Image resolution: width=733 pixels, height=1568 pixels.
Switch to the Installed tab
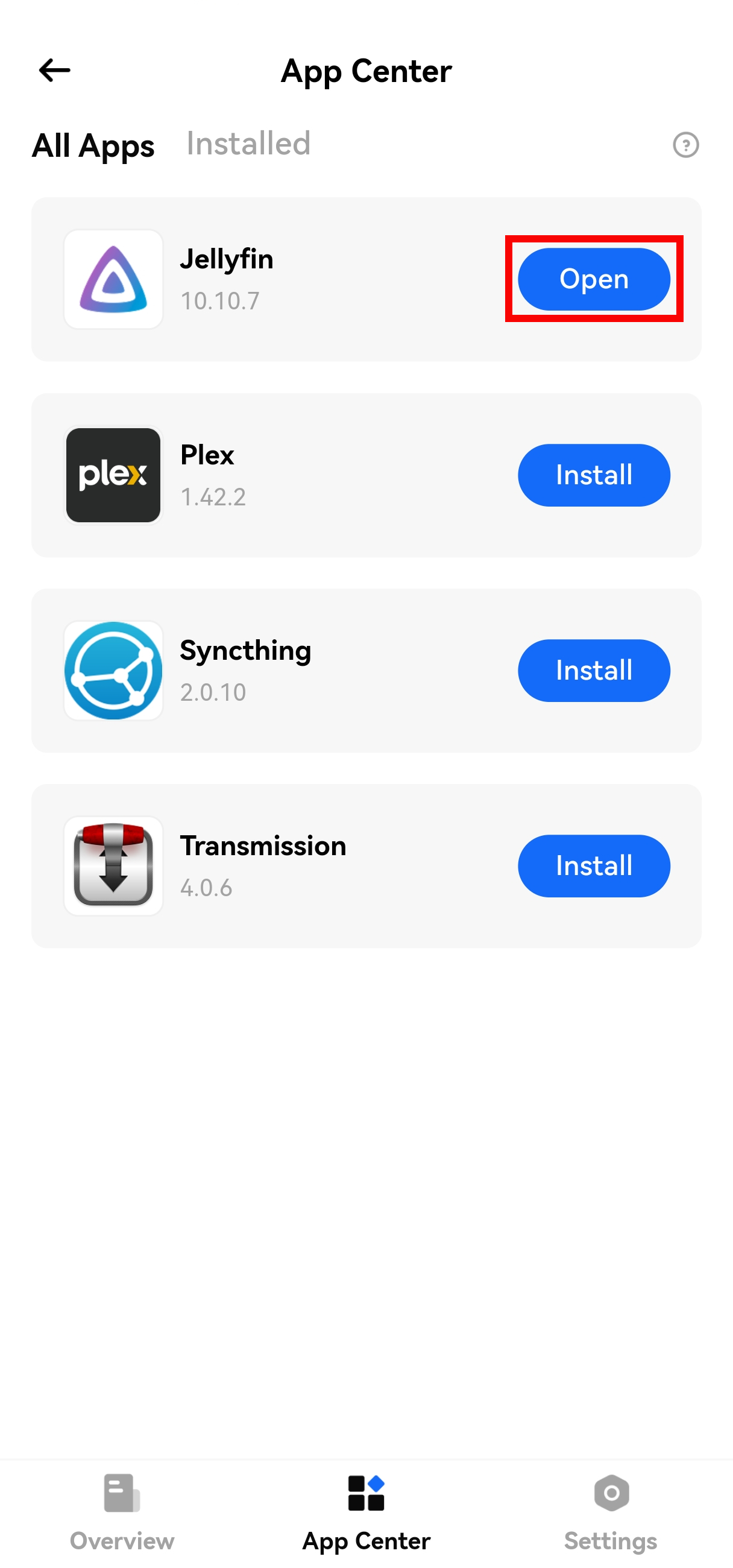coord(248,144)
